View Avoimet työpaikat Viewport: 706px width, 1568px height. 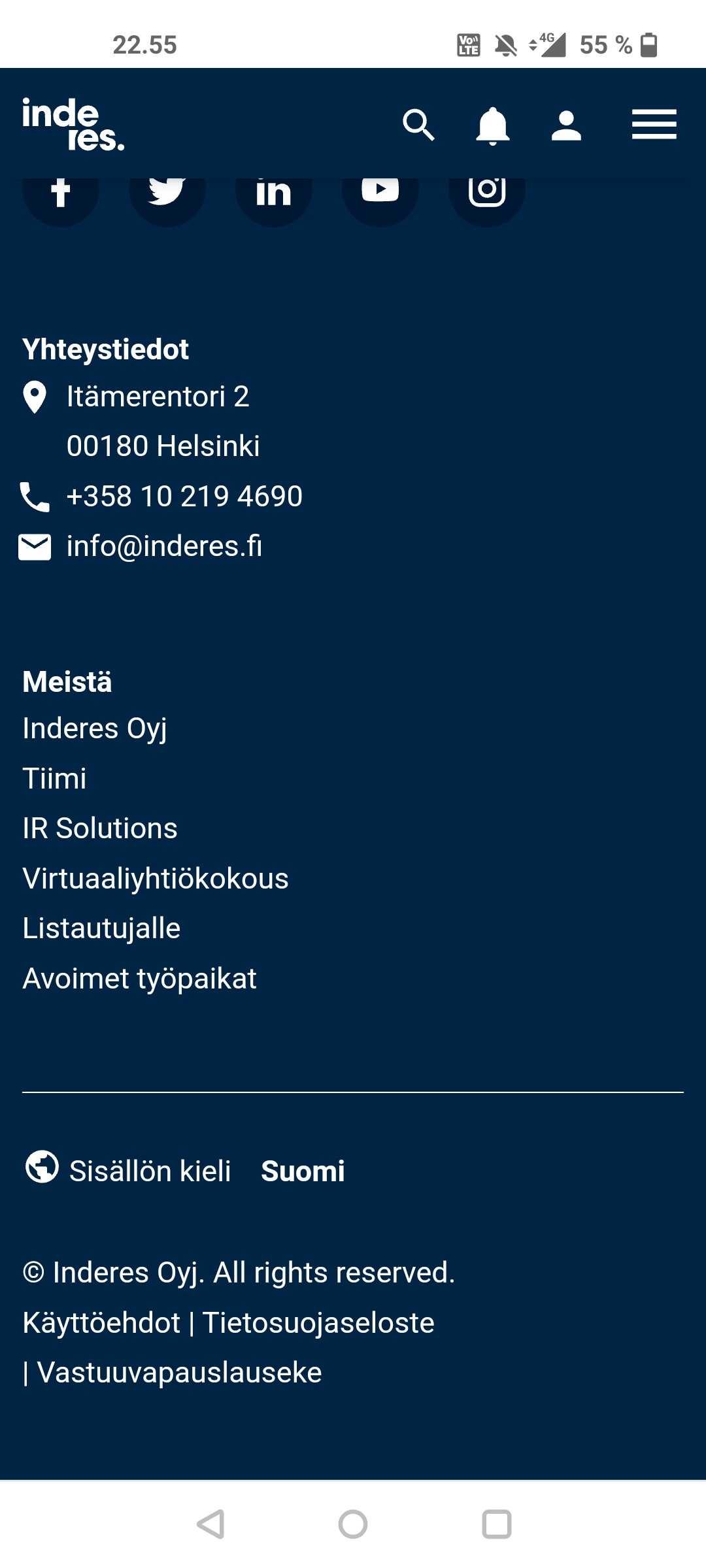[x=139, y=979]
